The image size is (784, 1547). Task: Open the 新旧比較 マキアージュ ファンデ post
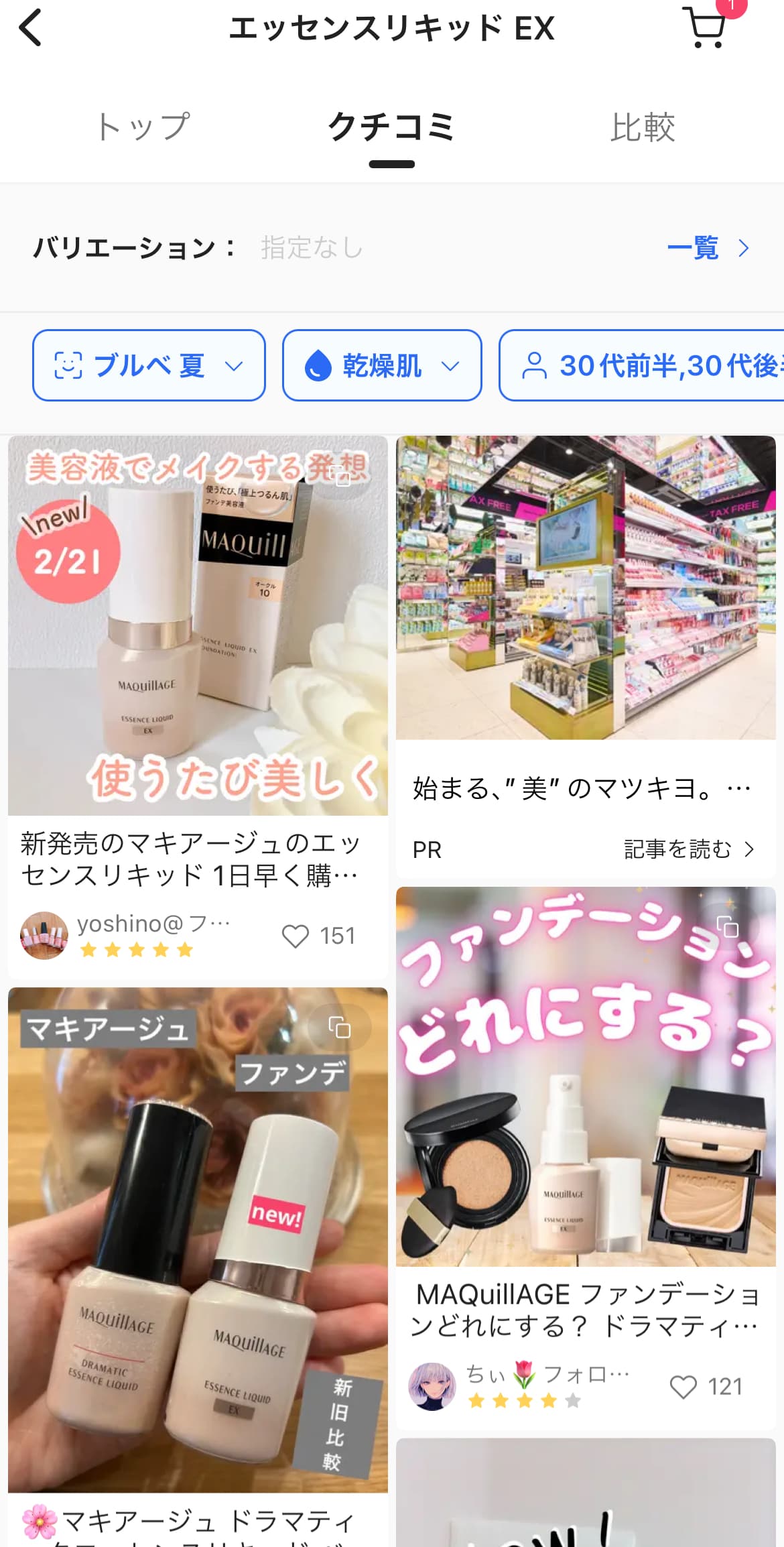[198, 1240]
